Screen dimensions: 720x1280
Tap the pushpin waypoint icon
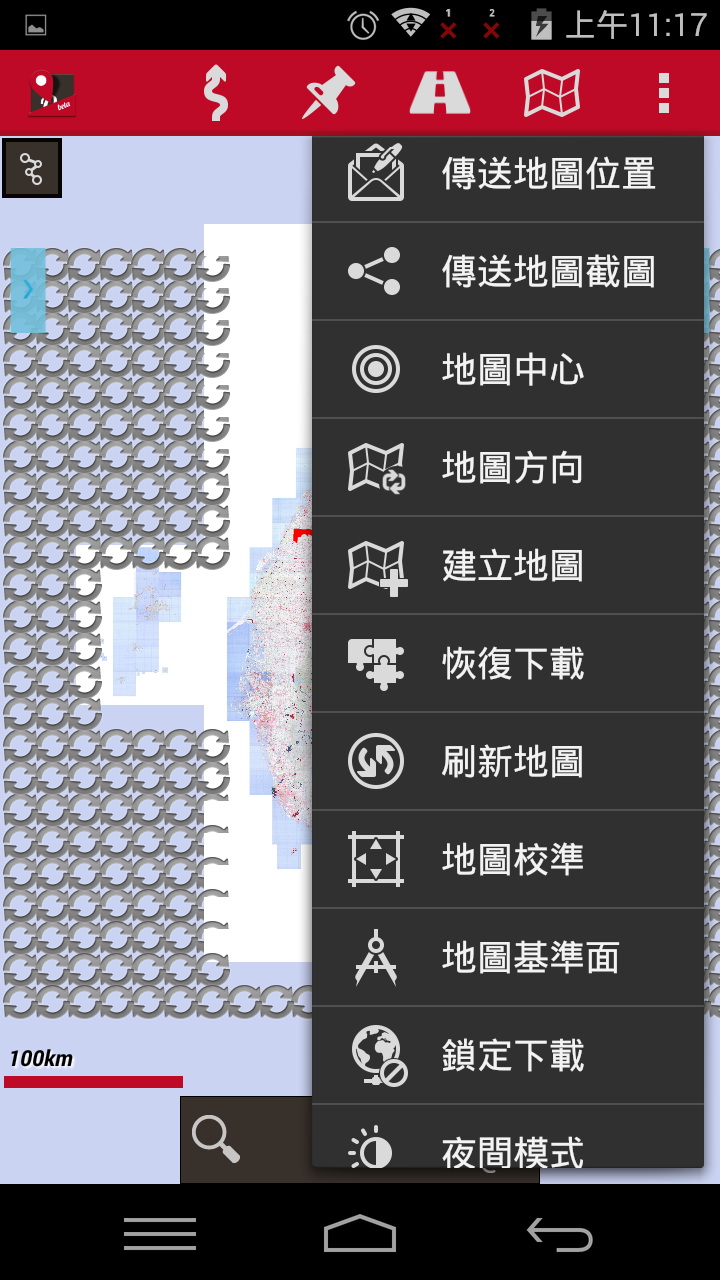[x=329, y=93]
